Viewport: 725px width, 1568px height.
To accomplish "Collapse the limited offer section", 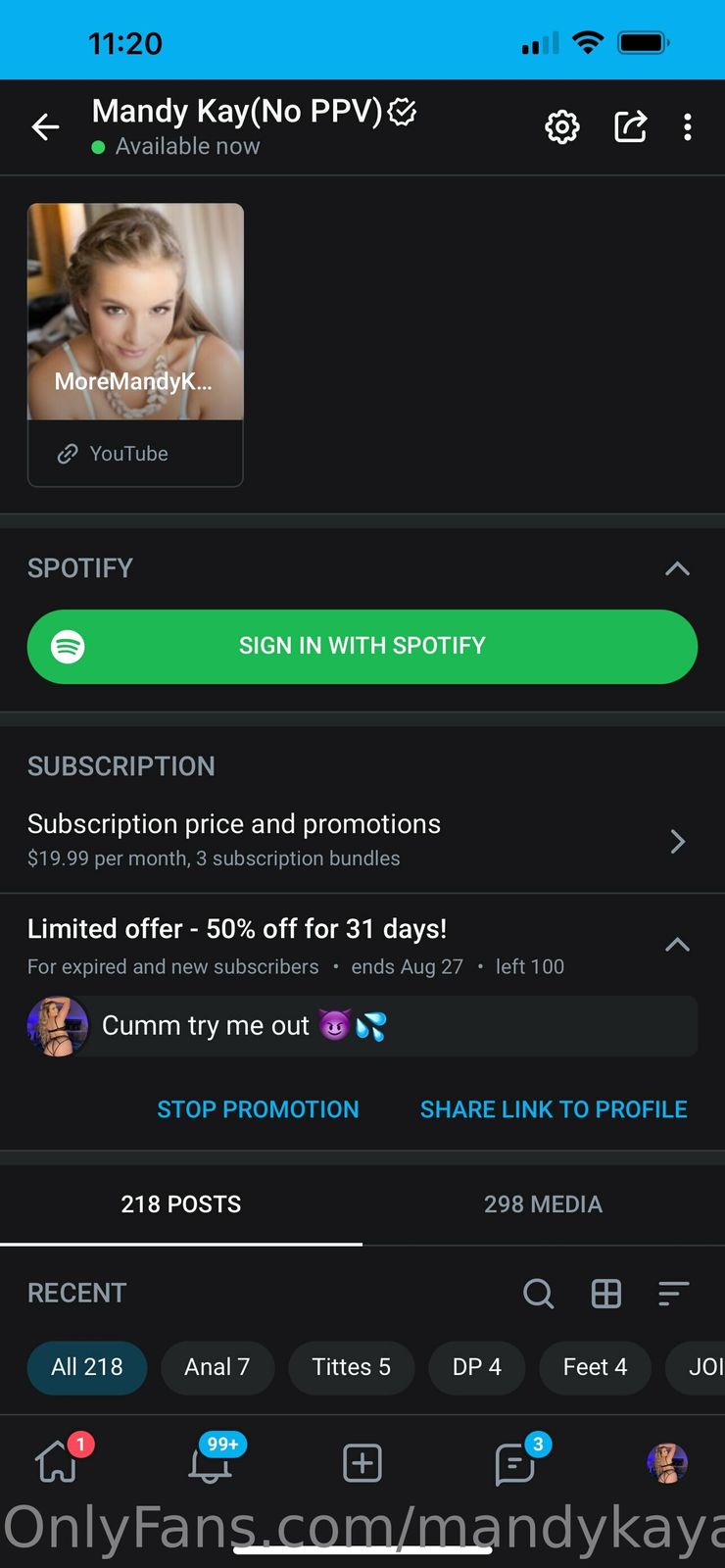I will (677, 945).
